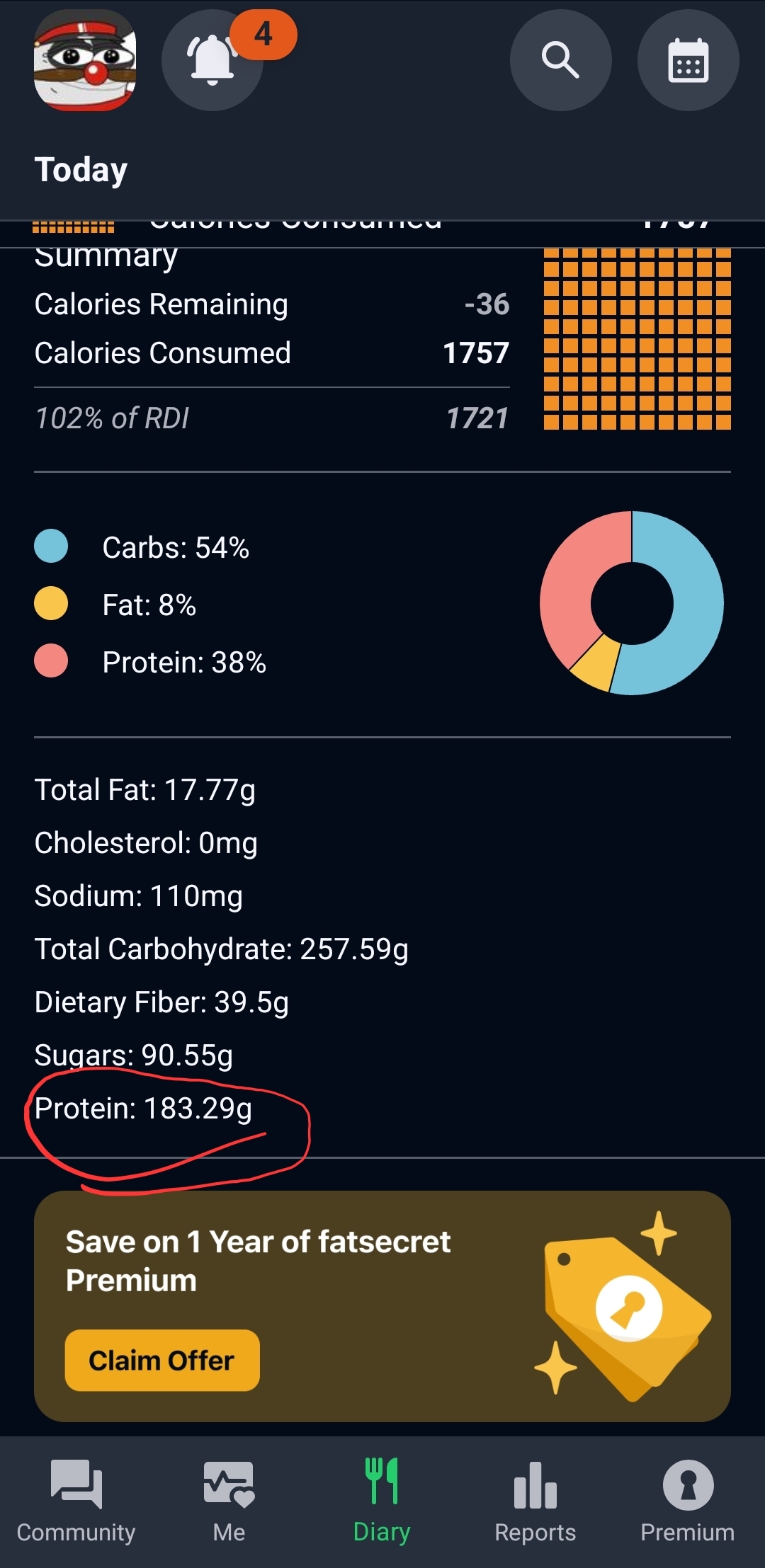Open the profile avatar
Screen dimensions: 765x1568
pyautogui.click(x=85, y=61)
